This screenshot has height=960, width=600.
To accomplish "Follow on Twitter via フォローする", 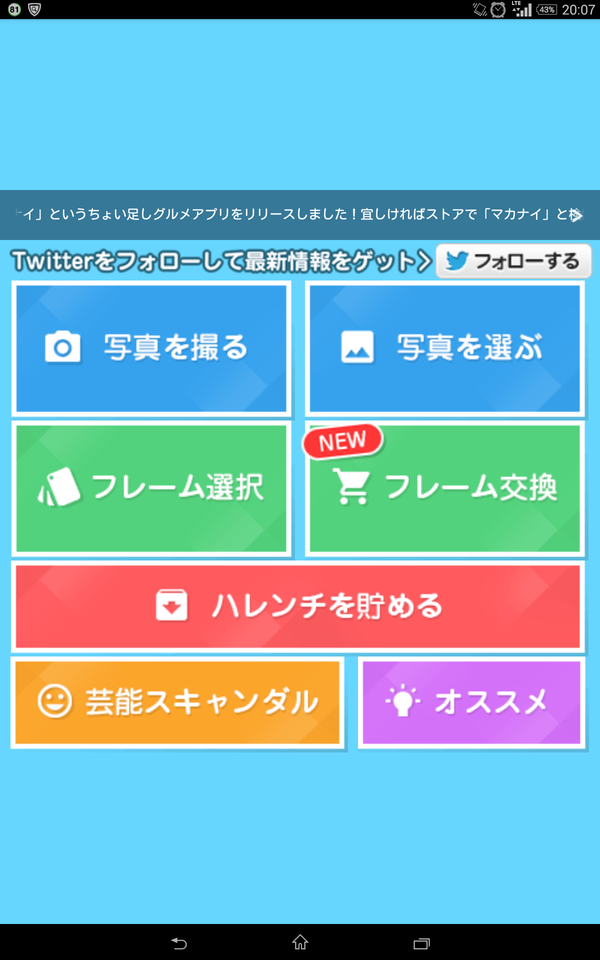I will [x=513, y=262].
